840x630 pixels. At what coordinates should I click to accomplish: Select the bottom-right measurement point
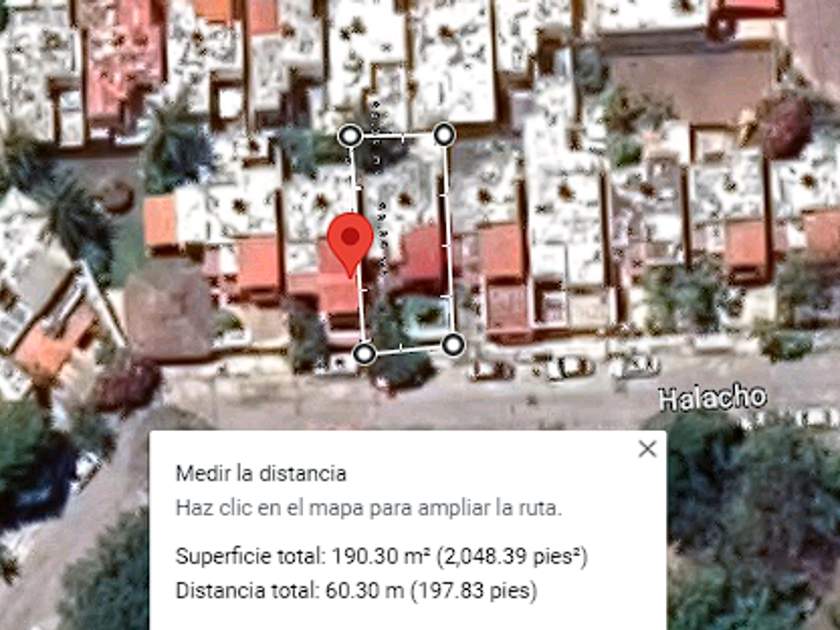coord(453,345)
